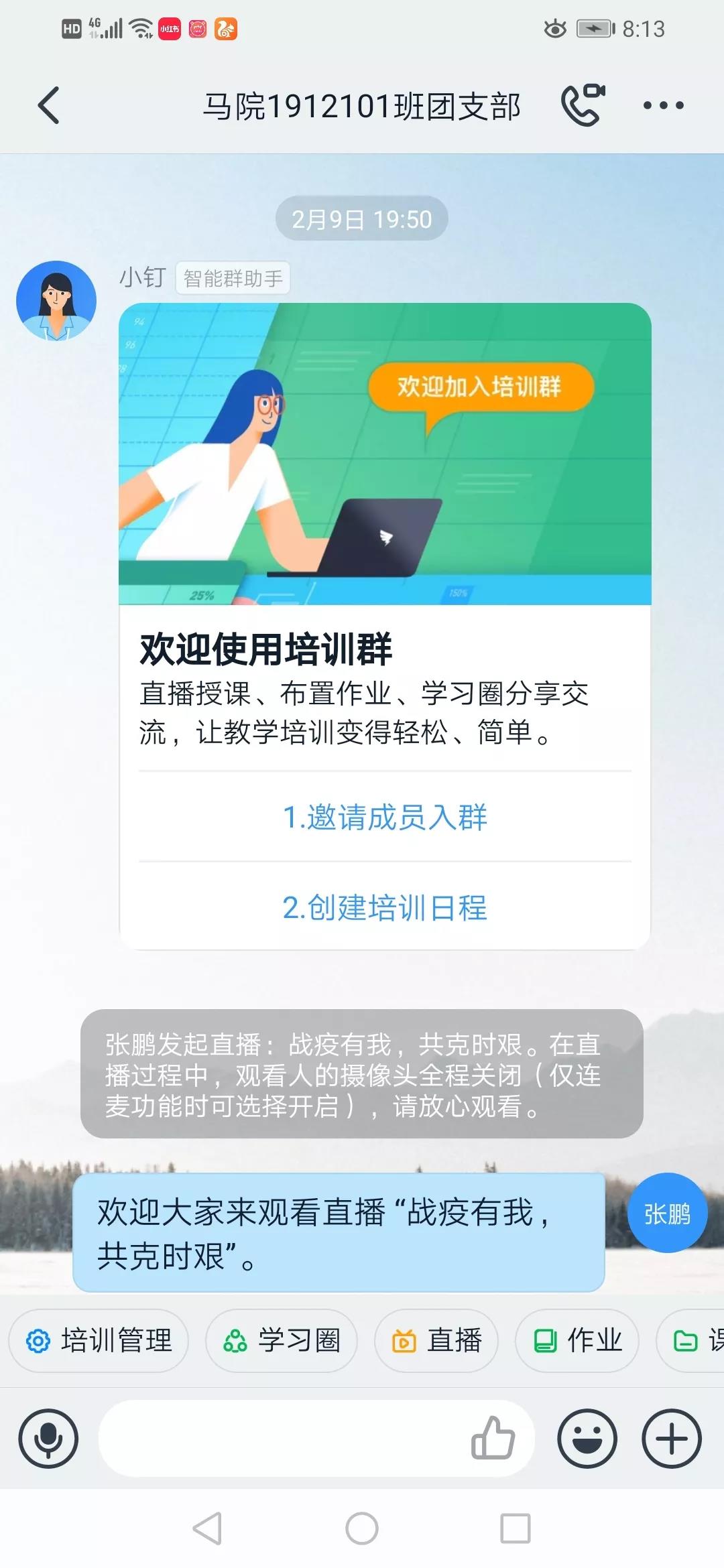This screenshot has height=1568, width=724.
Task: Go back using the left arrow
Action: tap(47, 105)
